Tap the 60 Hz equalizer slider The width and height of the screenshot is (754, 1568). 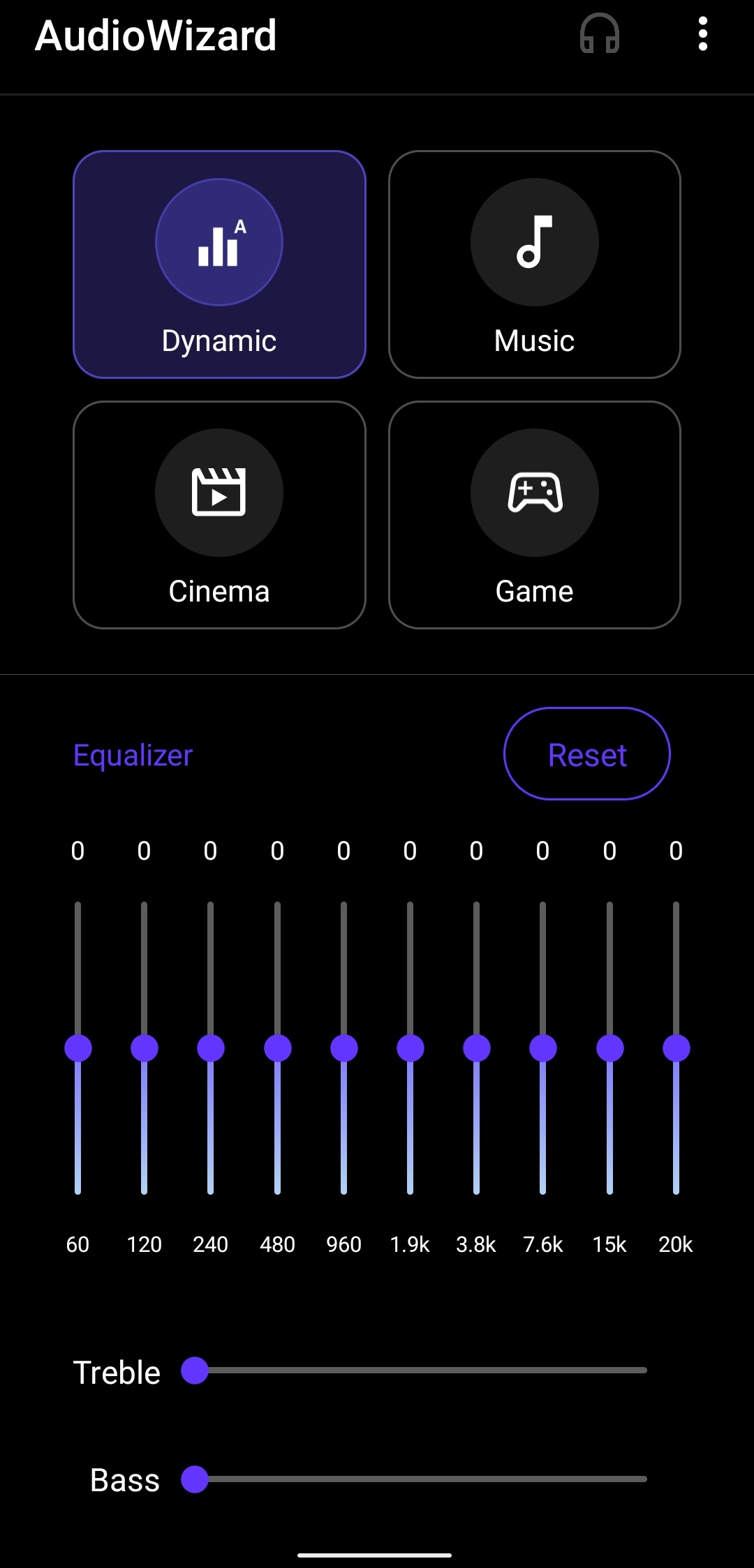pos(78,1047)
